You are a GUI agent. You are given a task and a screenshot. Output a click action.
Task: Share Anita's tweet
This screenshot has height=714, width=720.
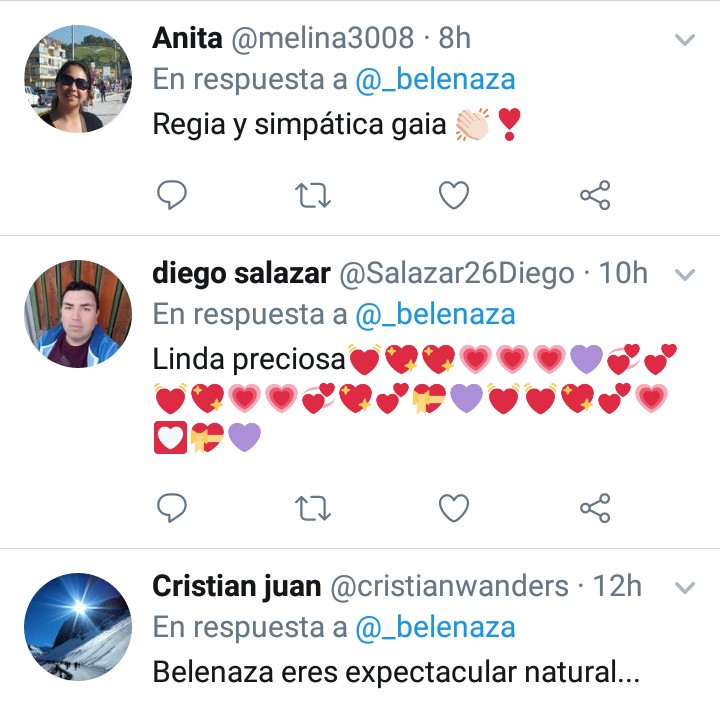(x=595, y=195)
